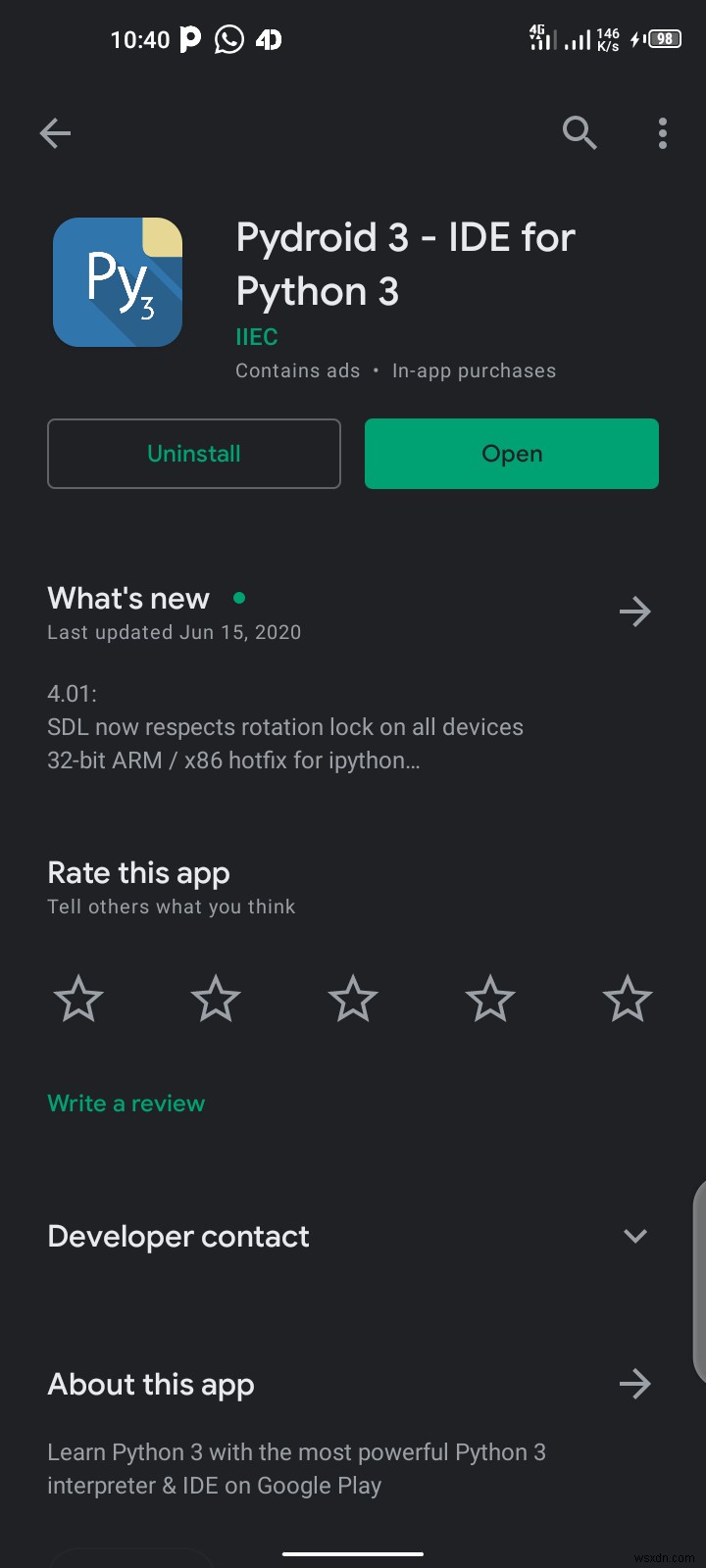The height and width of the screenshot is (1568, 706).
Task: Select the fourth rating star
Action: pyautogui.click(x=489, y=998)
